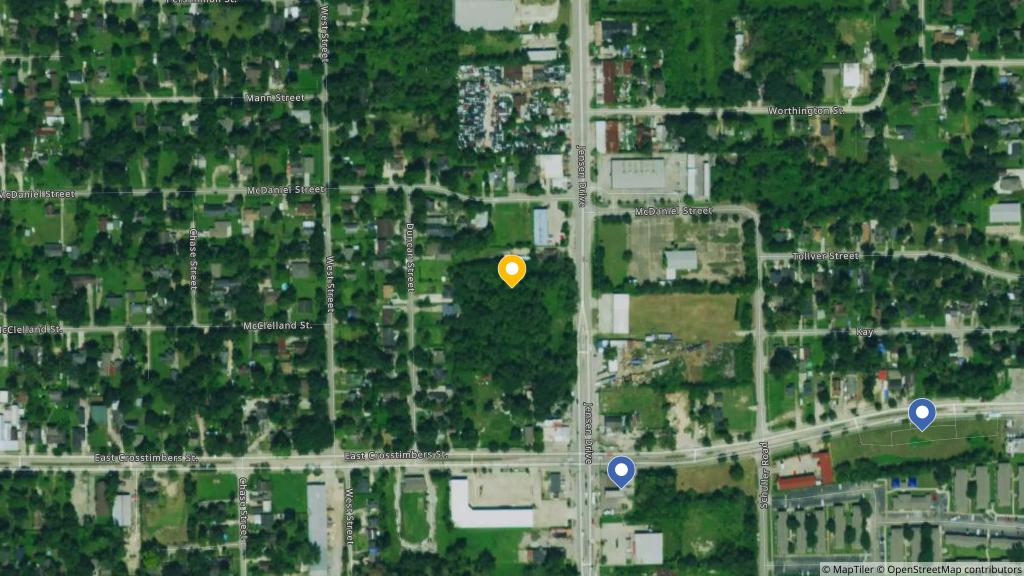Tap the blue pin beside Jansen Drive

click(621, 471)
